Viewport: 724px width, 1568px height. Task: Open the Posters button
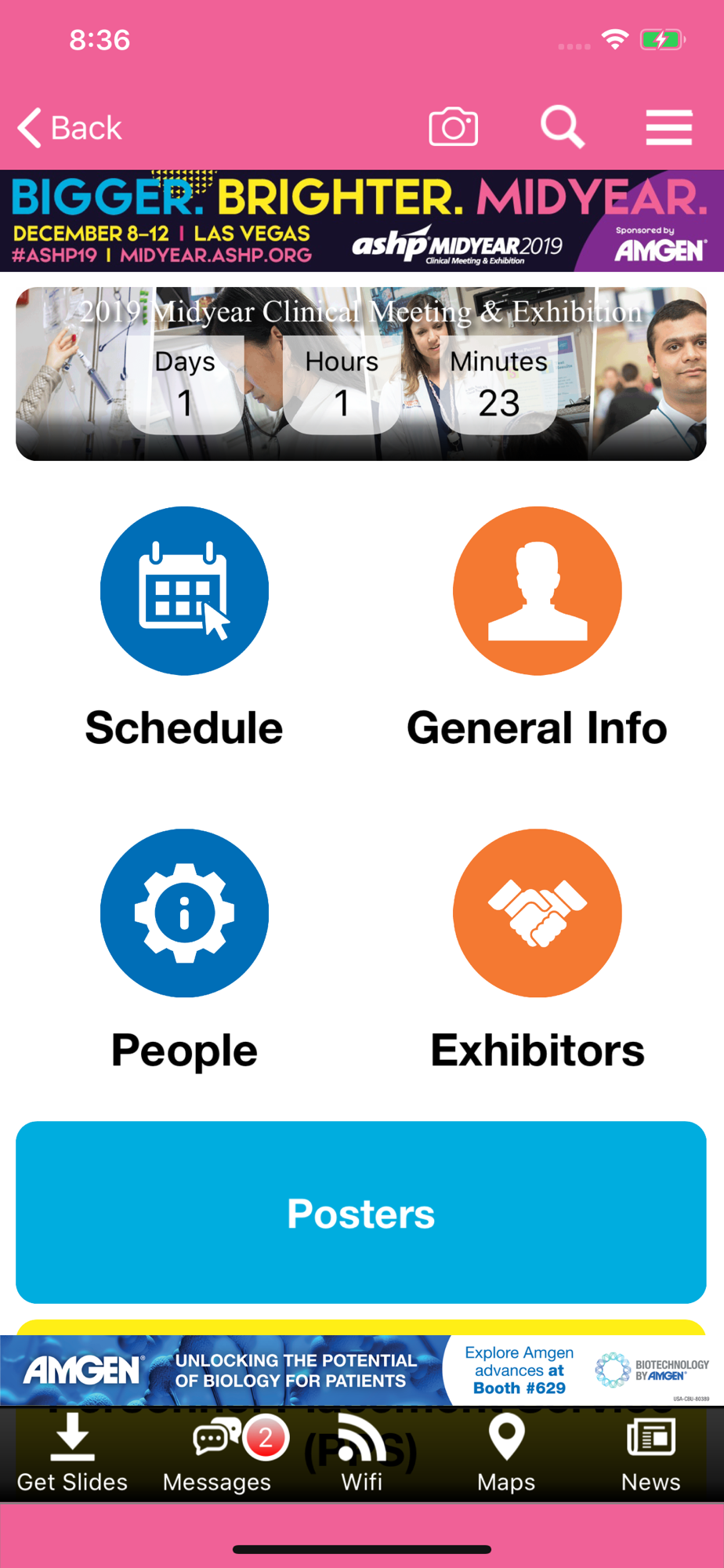pos(361,1212)
